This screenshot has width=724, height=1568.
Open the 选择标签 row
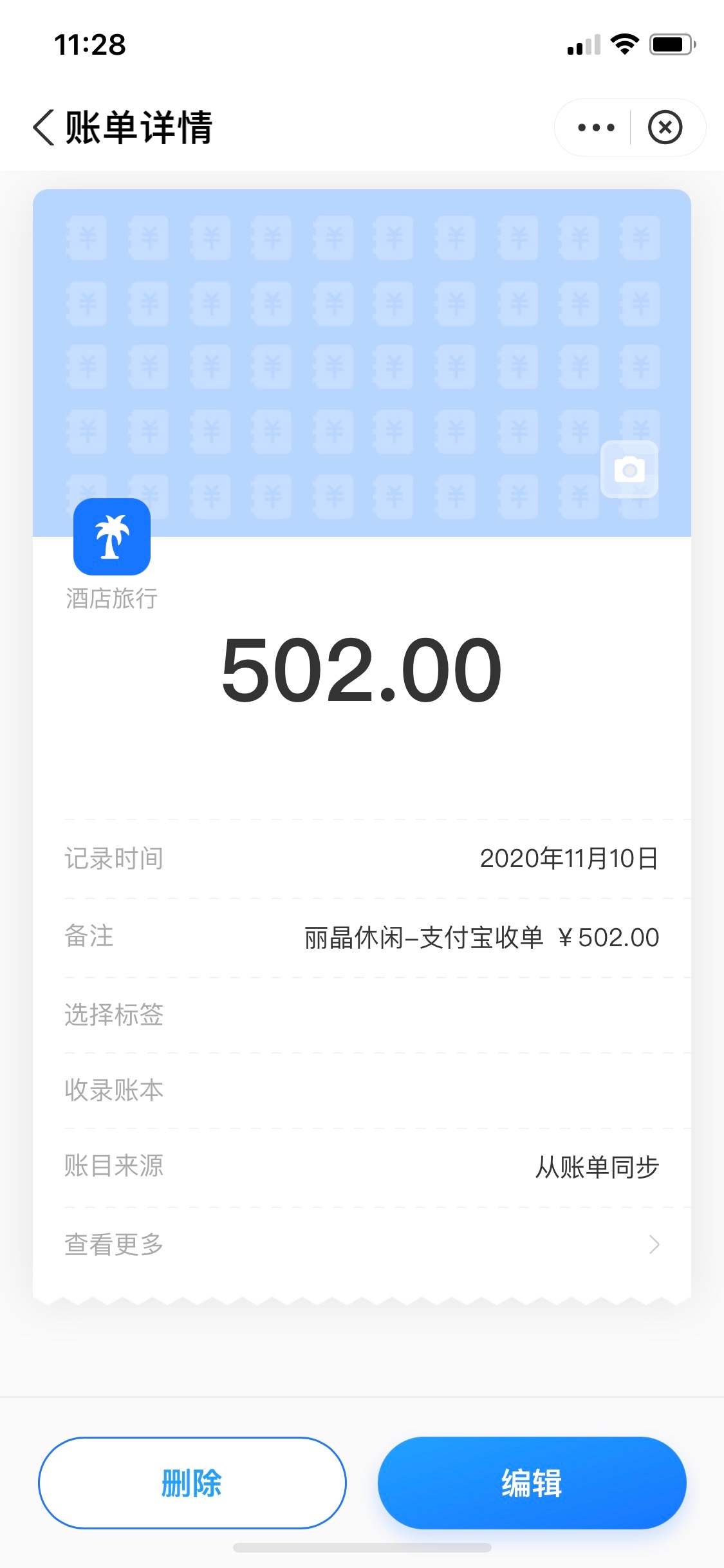pyautogui.click(x=362, y=1015)
